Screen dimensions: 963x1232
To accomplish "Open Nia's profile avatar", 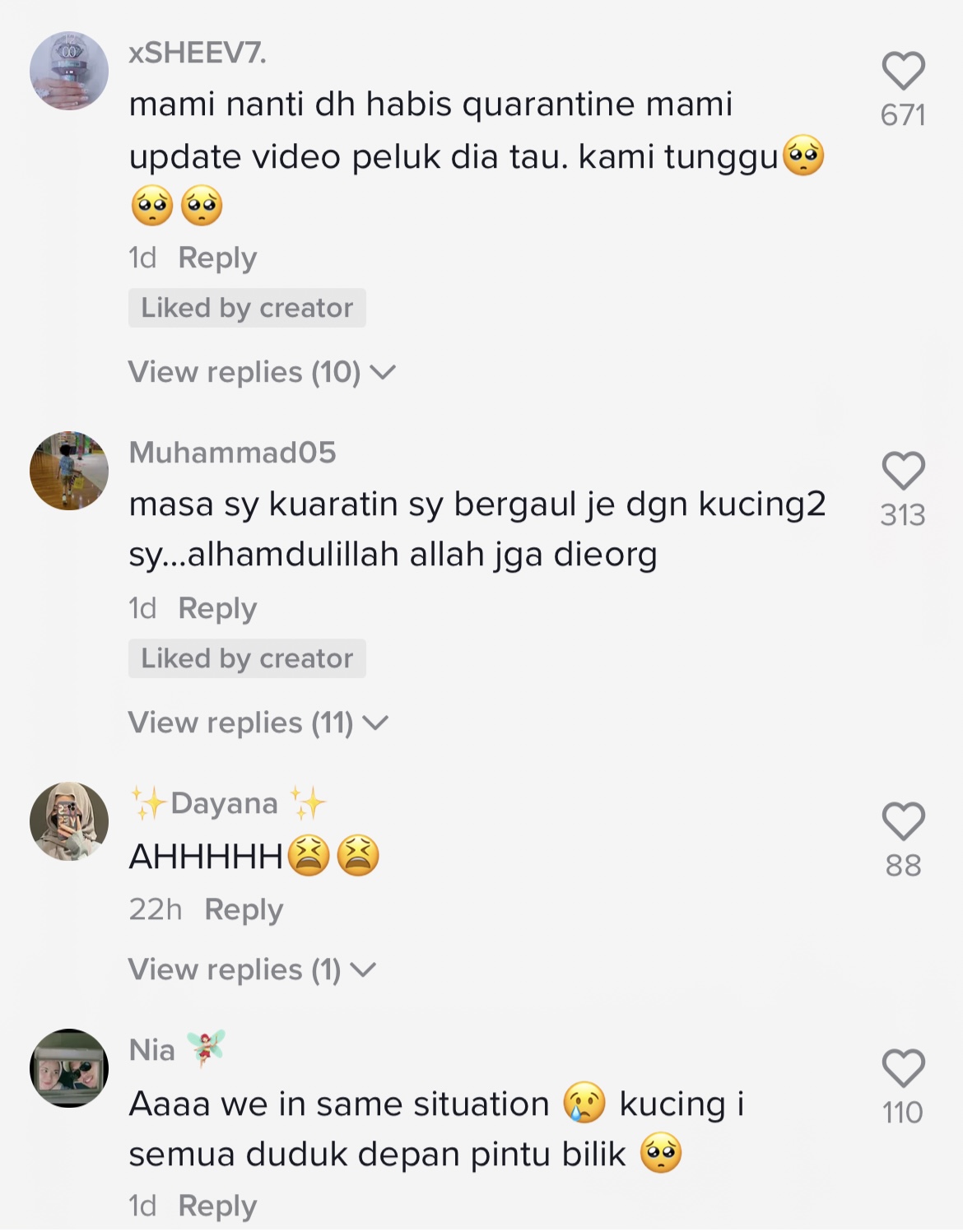I will pyautogui.click(x=69, y=1068).
